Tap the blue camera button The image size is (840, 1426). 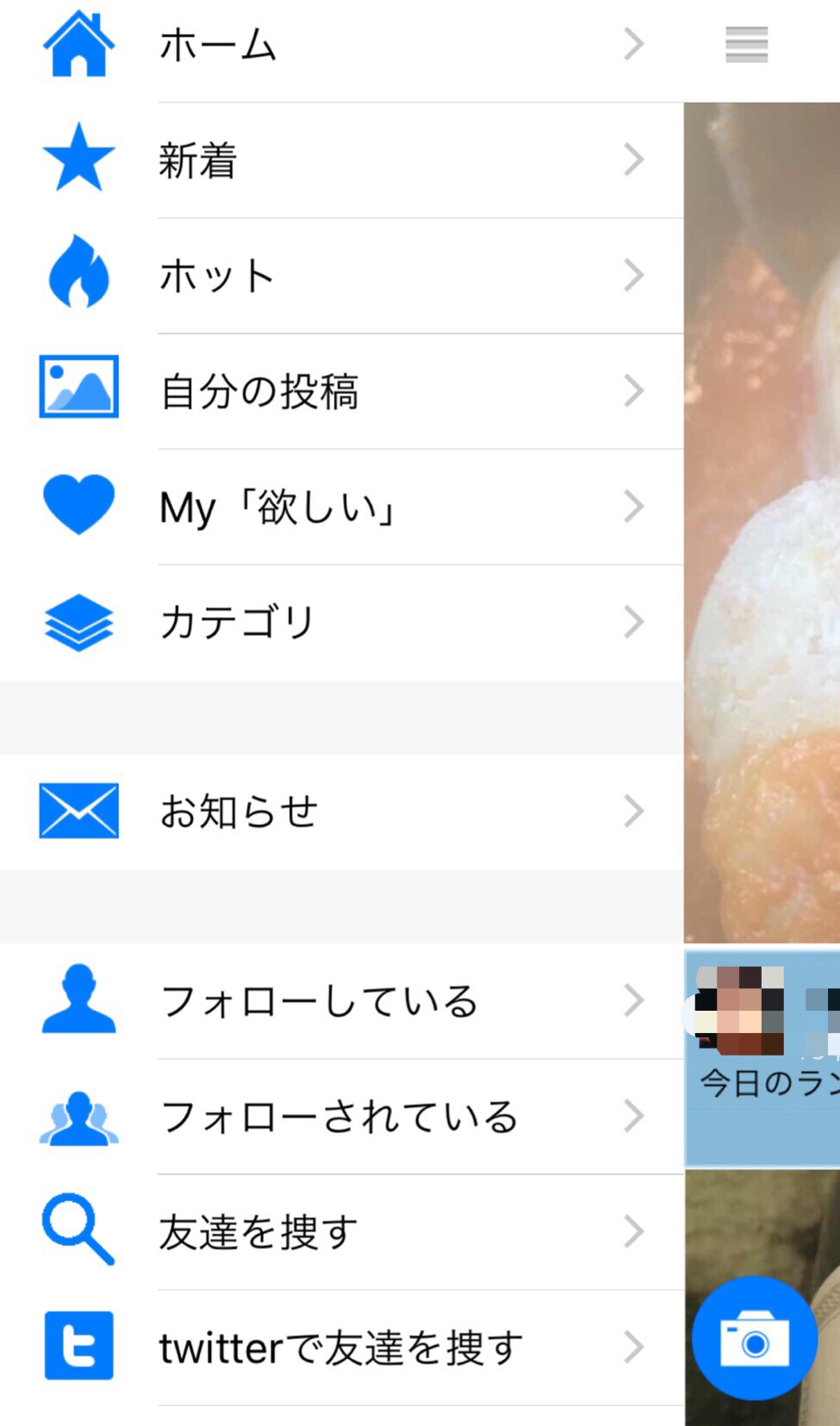(755, 1338)
